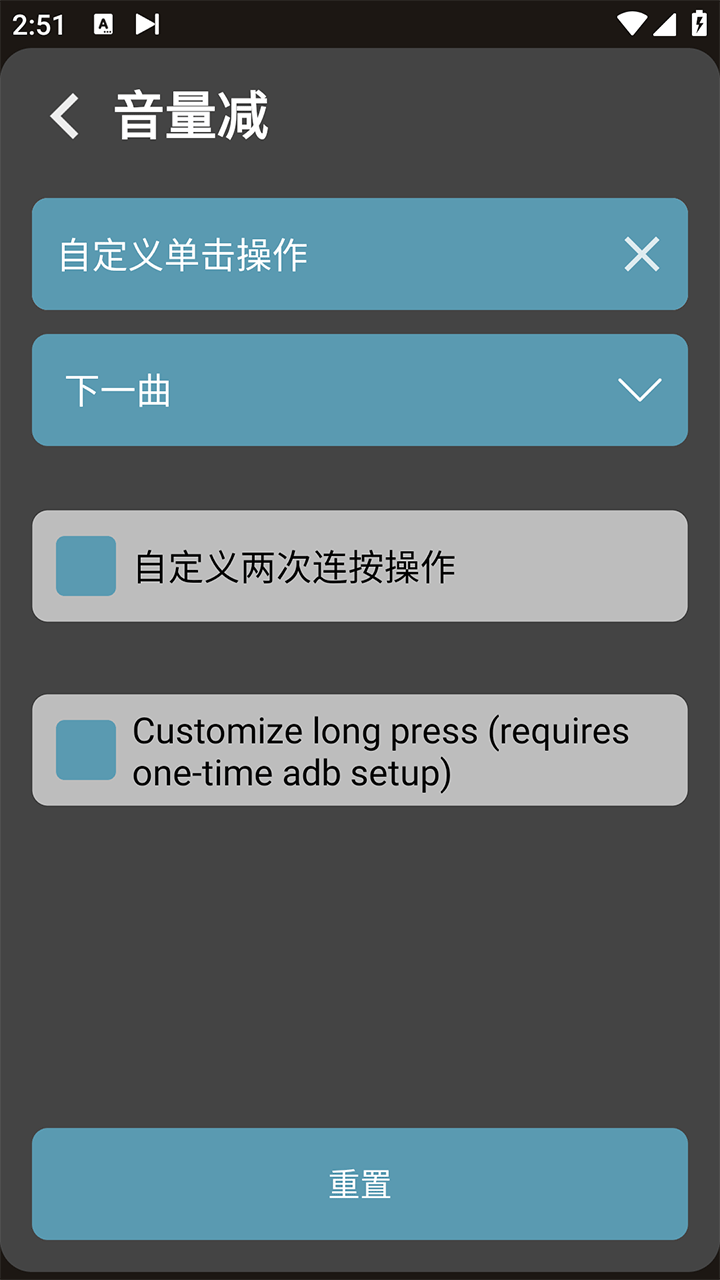Tap the 重置 button
Screen dimensions: 720x1280
coord(360,1184)
